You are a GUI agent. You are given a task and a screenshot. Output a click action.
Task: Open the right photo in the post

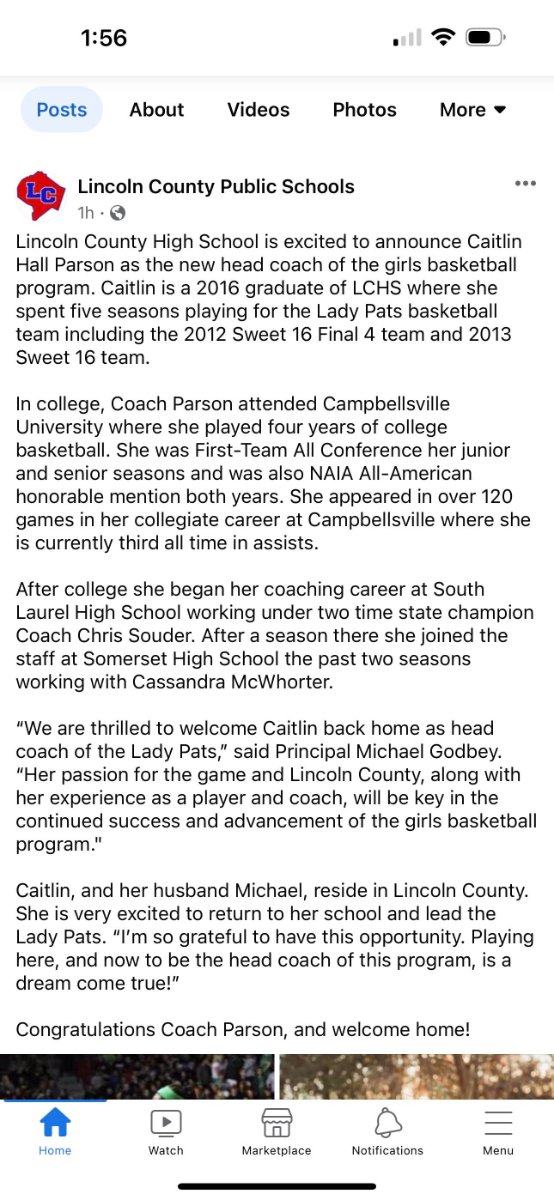(416, 1077)
